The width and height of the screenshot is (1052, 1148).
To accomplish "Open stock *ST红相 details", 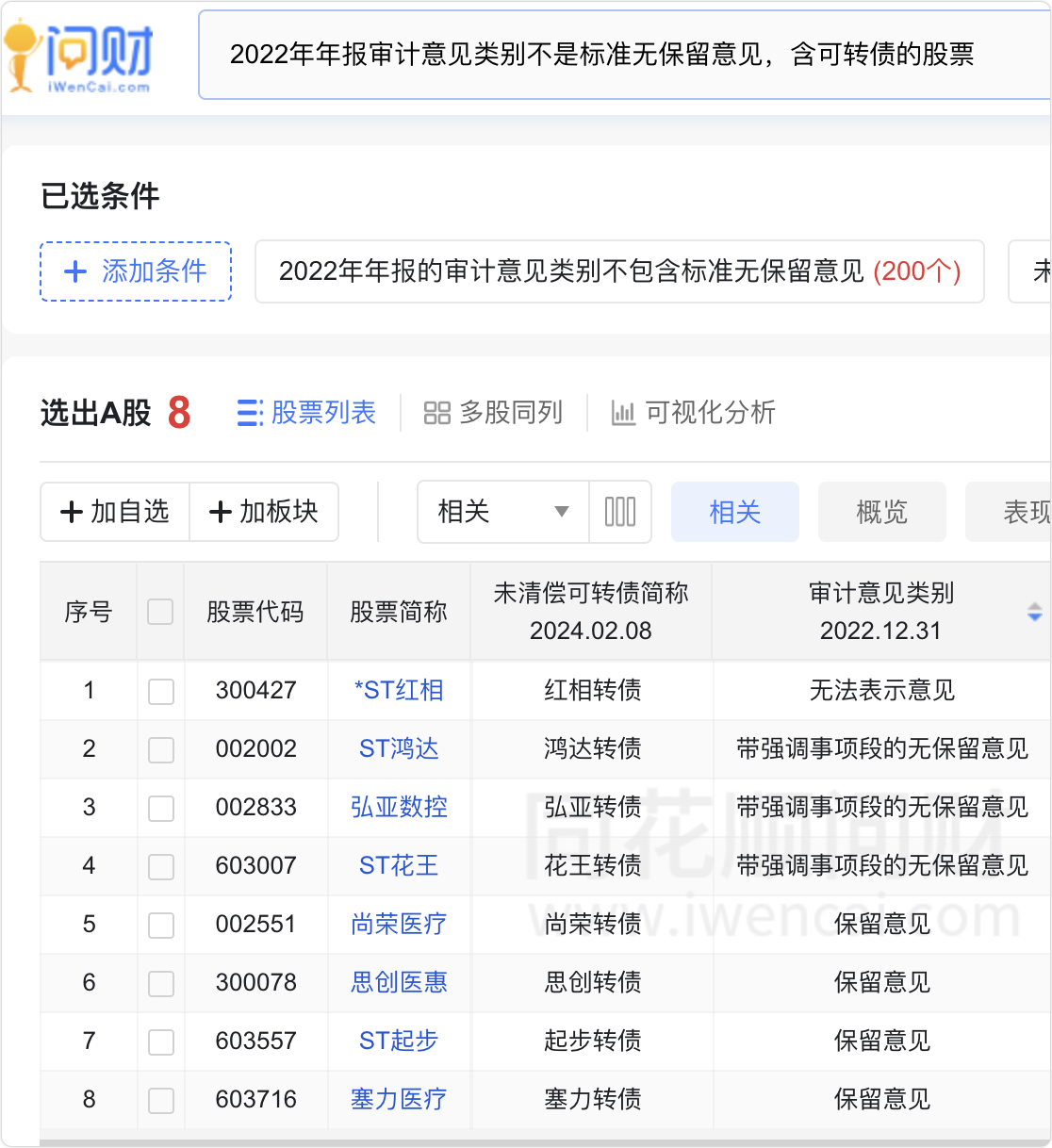I will [x=399, y=691].
